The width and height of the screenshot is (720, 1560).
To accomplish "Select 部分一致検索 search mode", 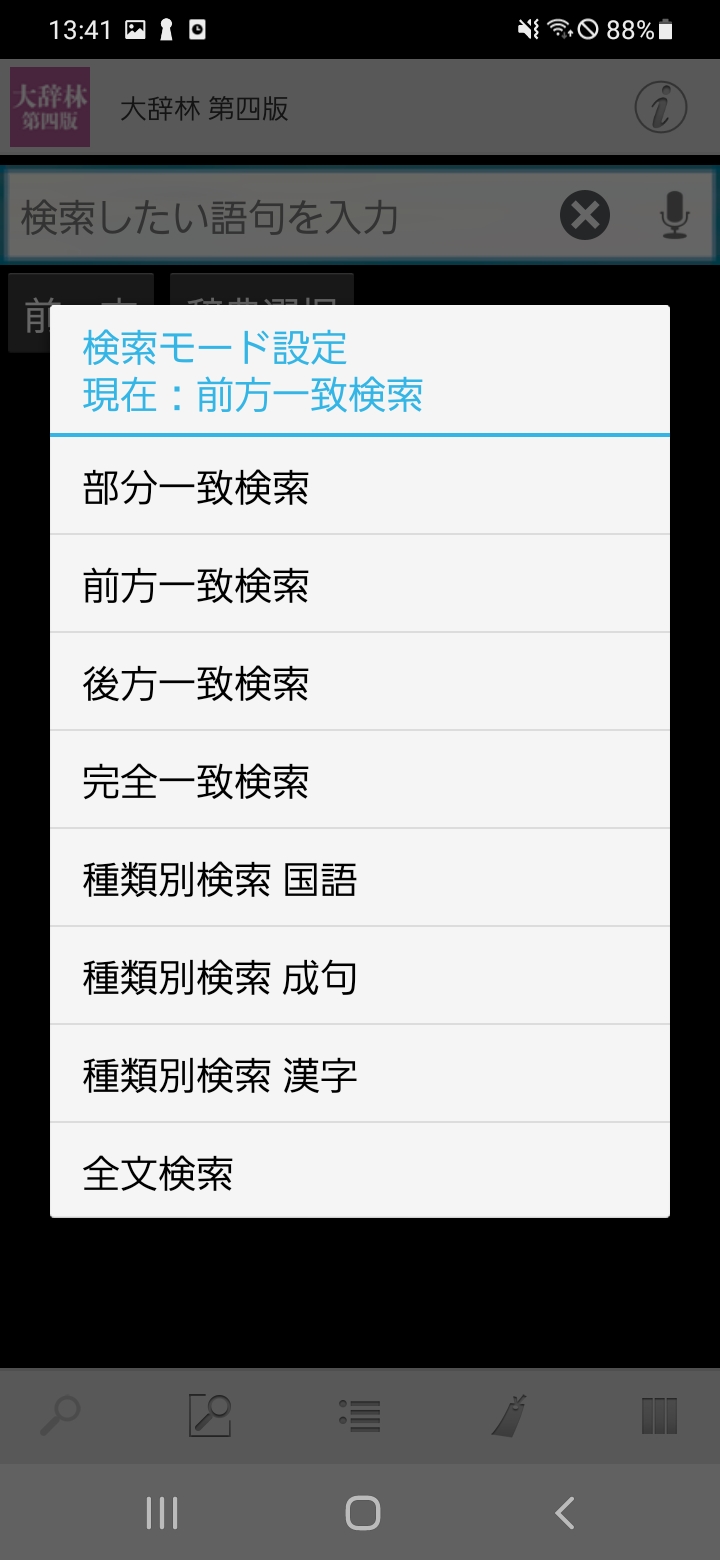I will click(360, 488).
